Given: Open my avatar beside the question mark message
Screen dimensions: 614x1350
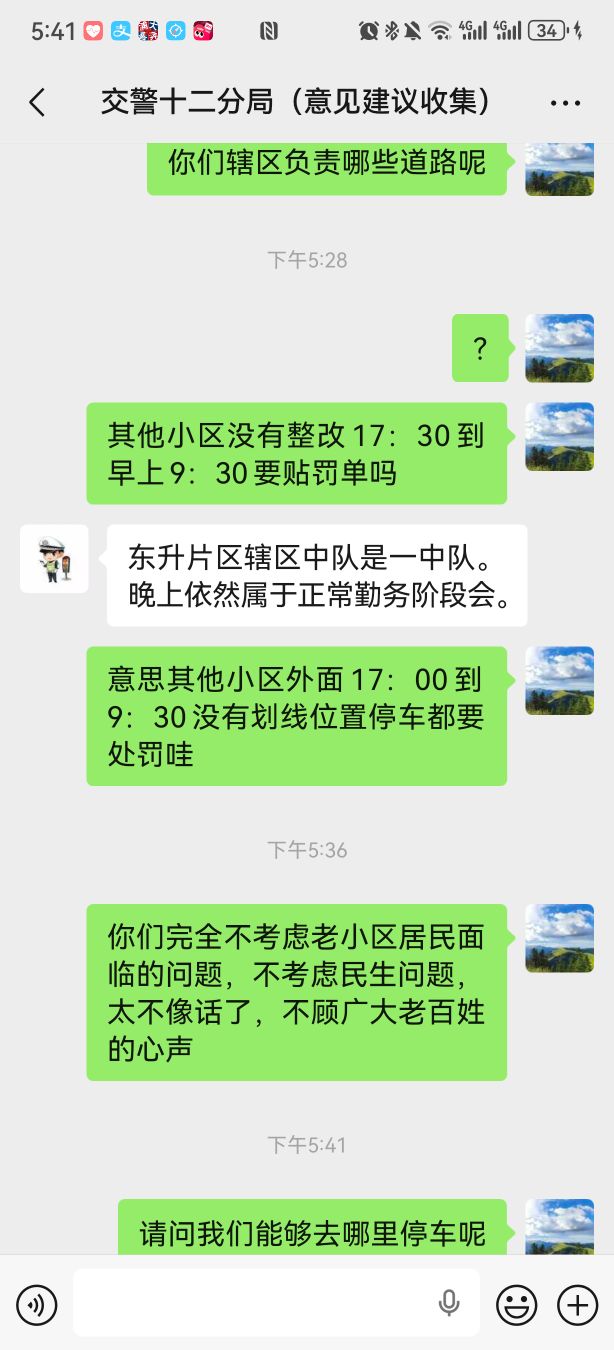Looking at the screenshot, I should (560, 348).
